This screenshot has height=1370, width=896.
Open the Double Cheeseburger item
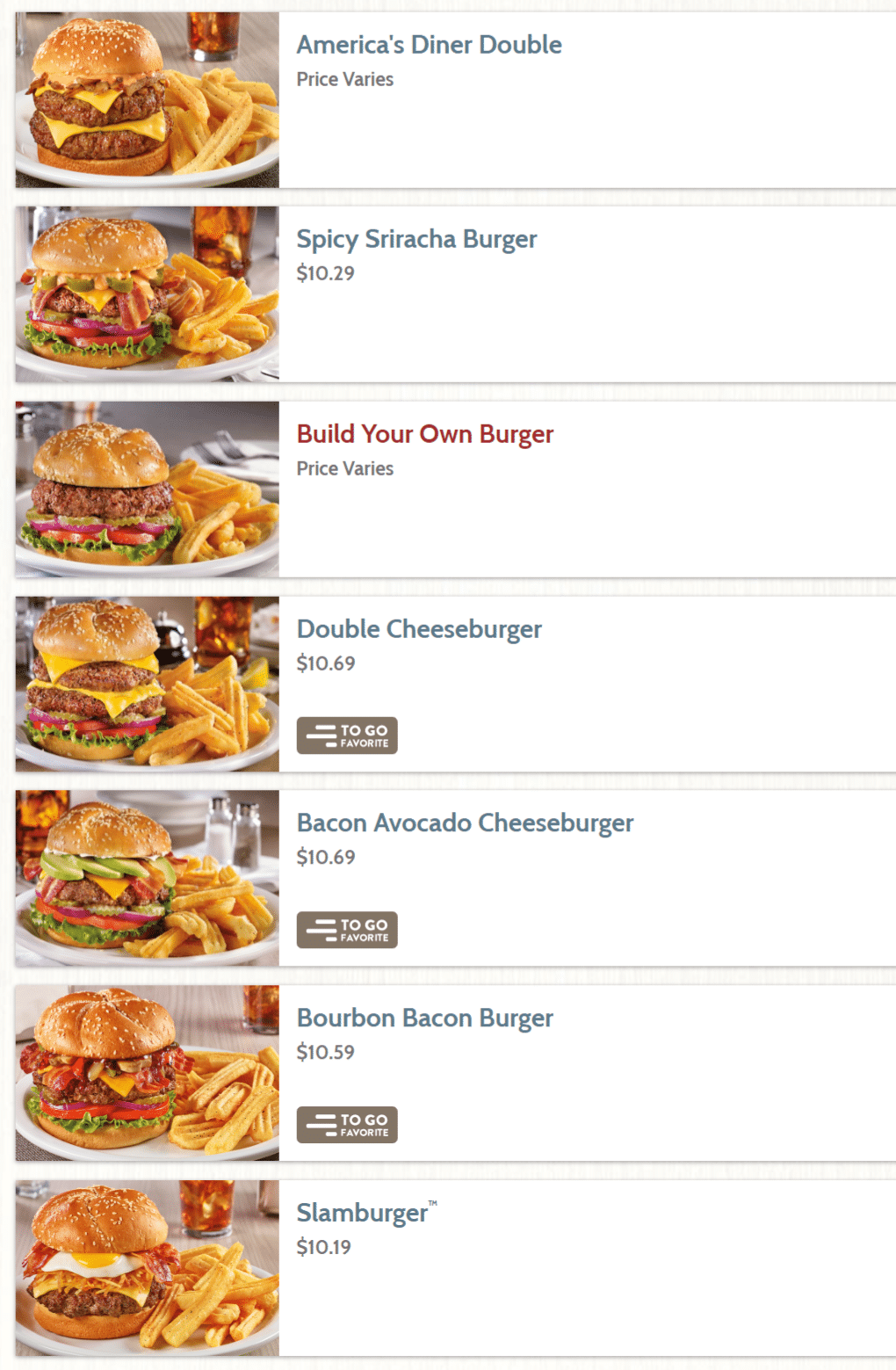coord(420,629)
